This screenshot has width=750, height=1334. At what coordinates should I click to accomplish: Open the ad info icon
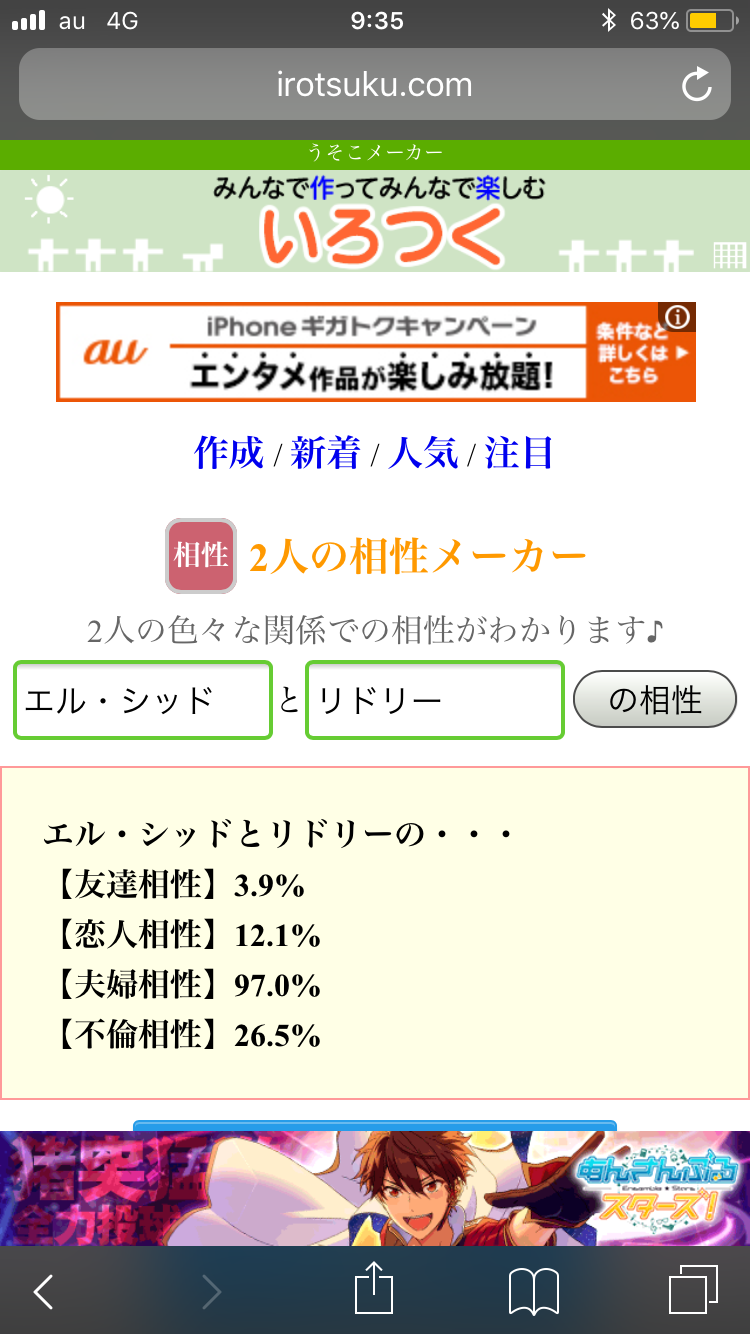[678, 318]
